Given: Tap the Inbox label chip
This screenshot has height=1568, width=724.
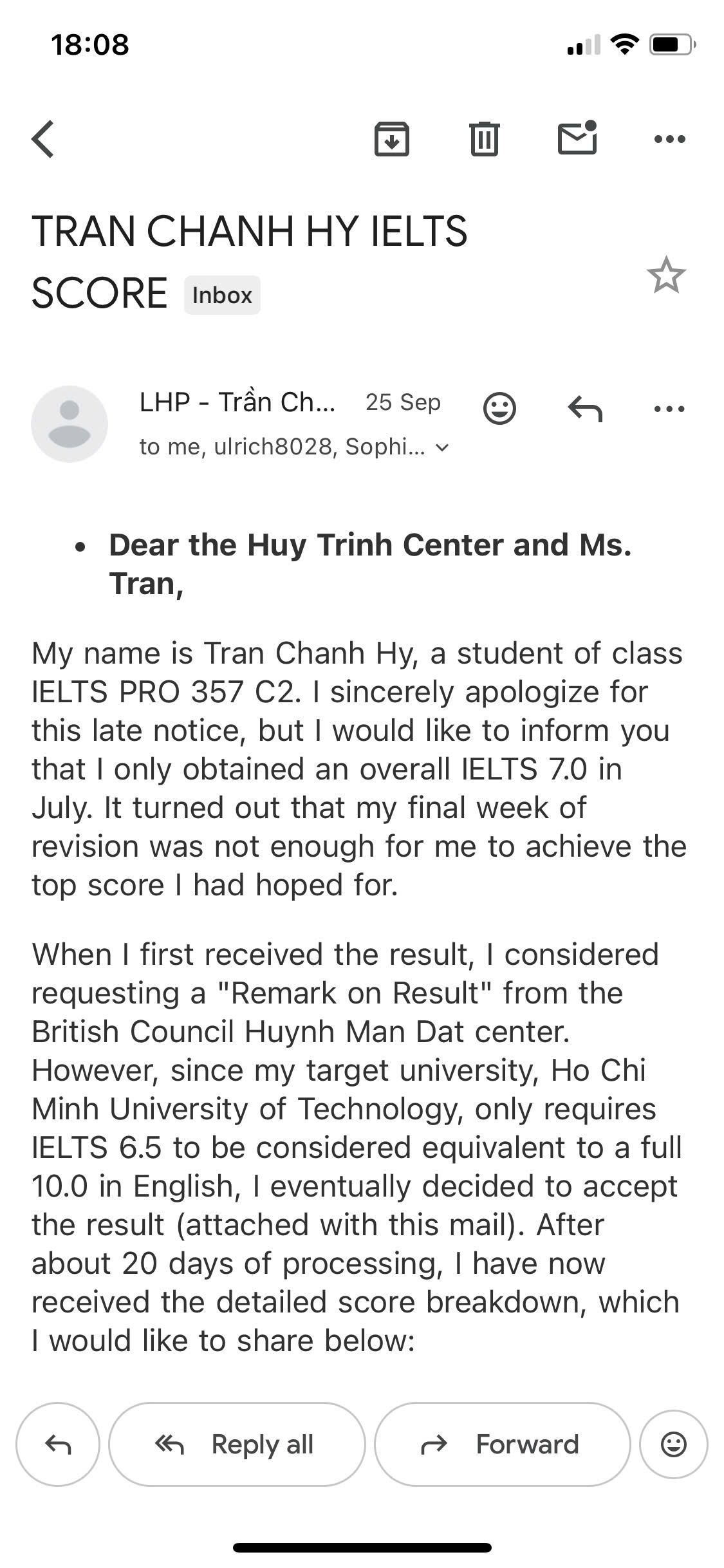Looking at the screenshot, I should point(222,295).
